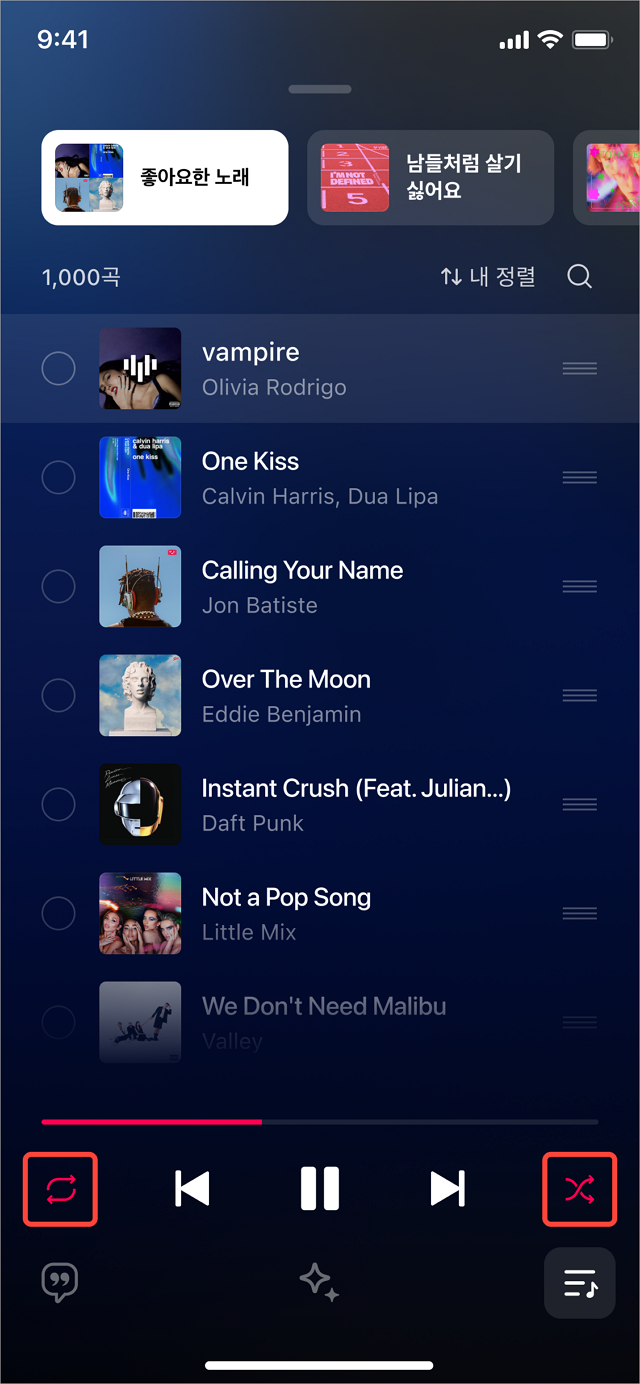640x1384 pixels.
Task: Tick the selection circle for vampire
Action: (x=58, y=369)
